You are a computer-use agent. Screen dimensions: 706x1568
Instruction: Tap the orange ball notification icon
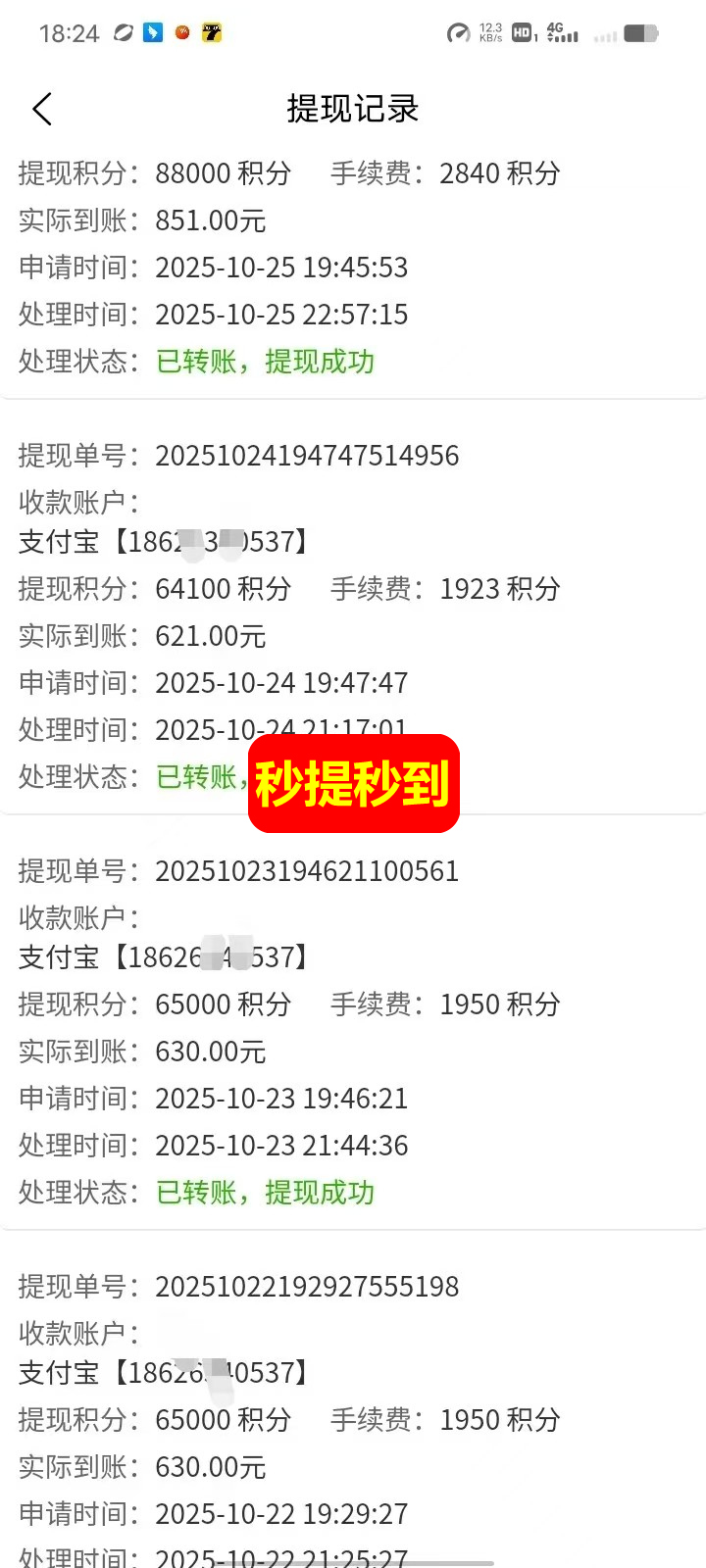[182, 32]
